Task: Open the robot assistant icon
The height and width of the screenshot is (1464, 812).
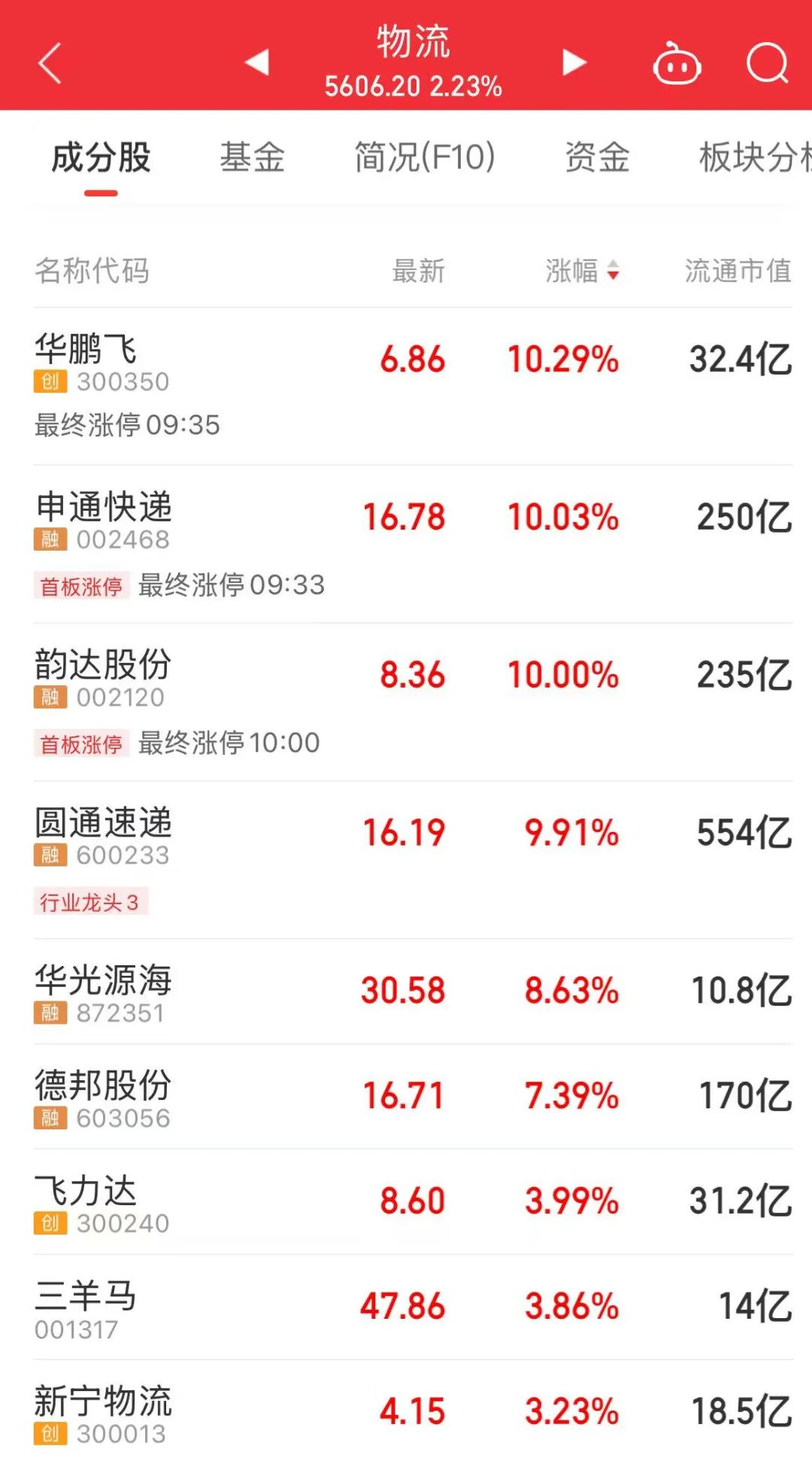Action: [677, 65]
